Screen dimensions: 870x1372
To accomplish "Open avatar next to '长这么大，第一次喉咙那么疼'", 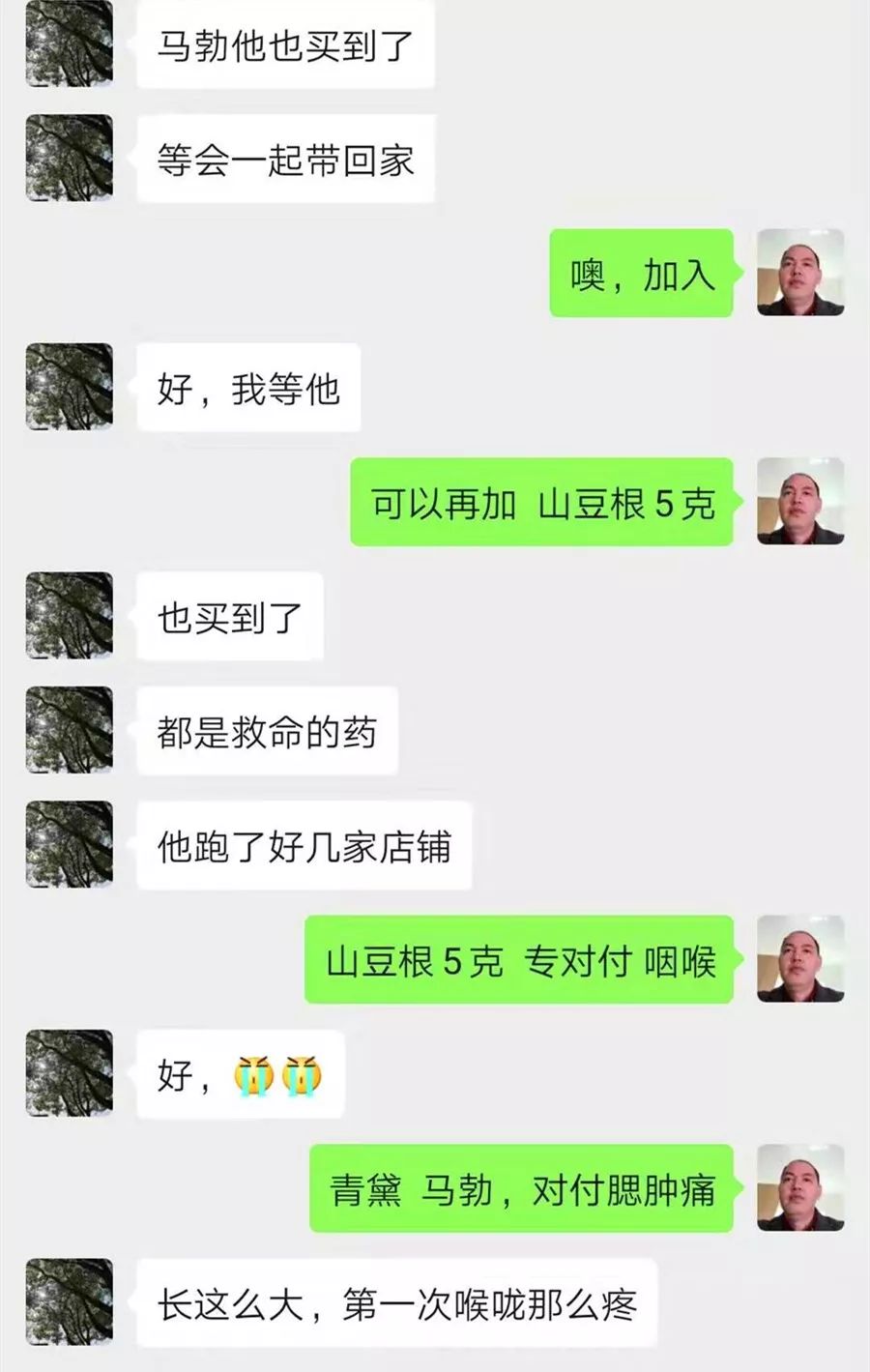I will coord(69,1301).
